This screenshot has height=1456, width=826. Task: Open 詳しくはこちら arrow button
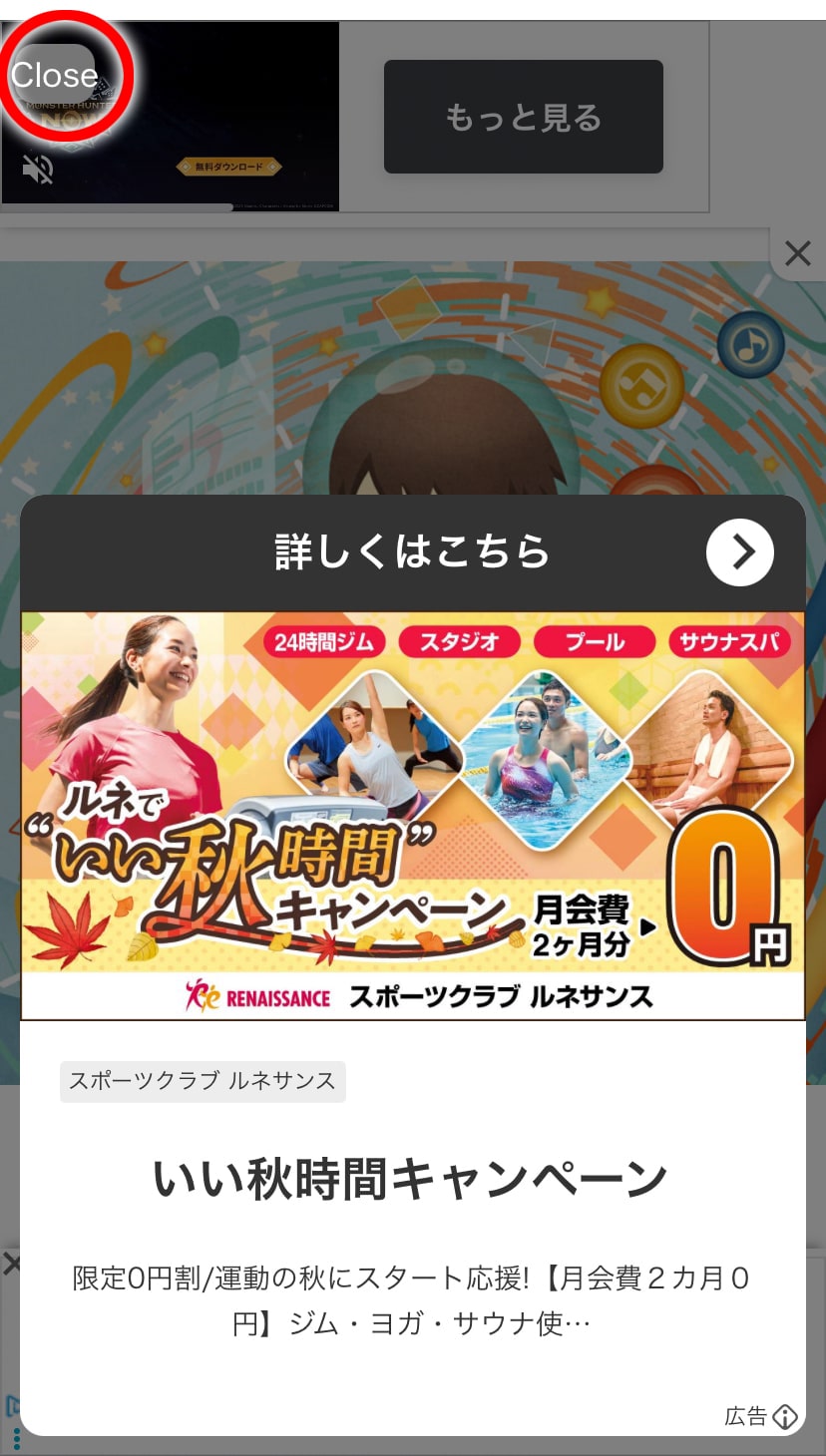click(739, 551)
